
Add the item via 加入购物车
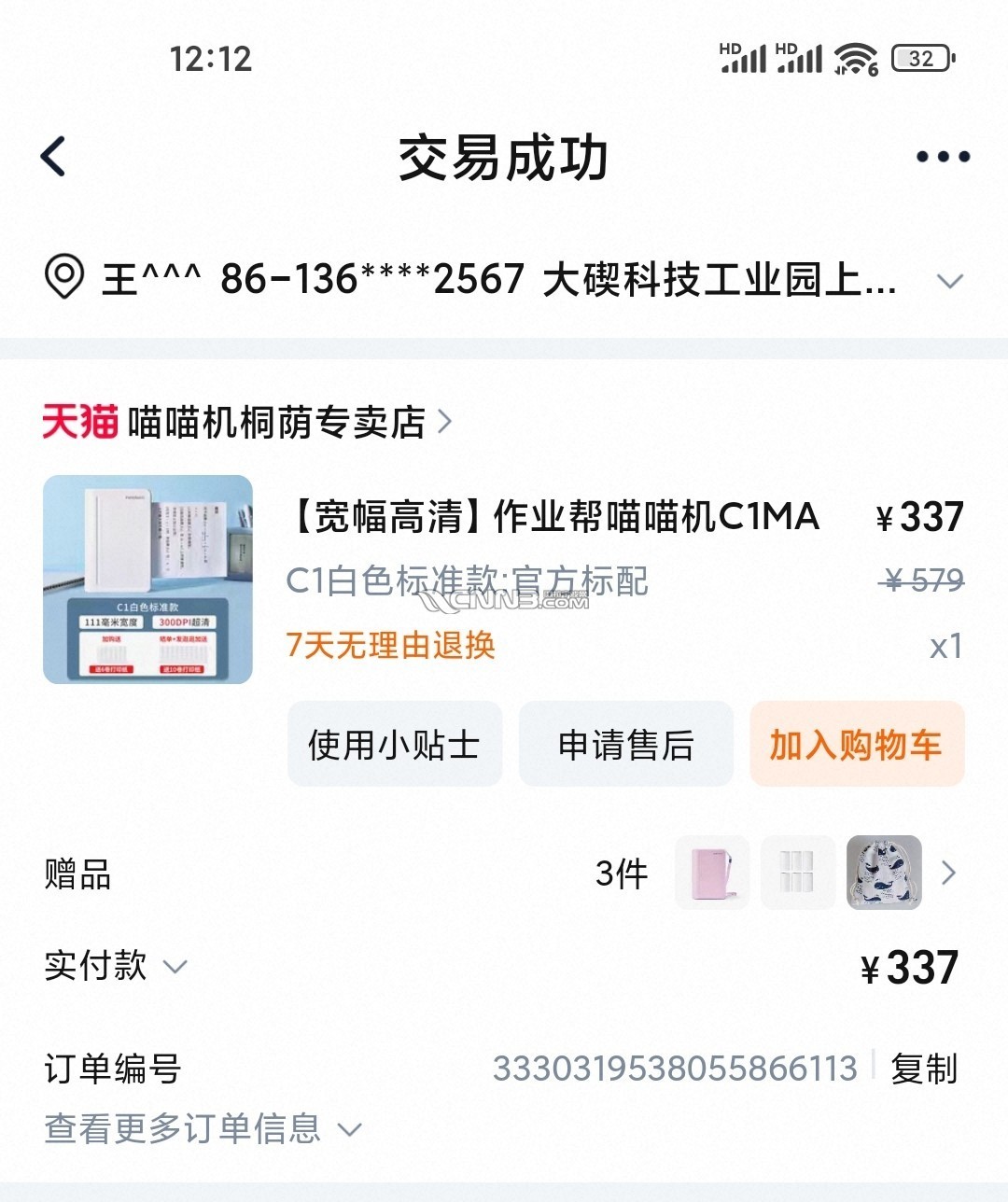[856, 745]
